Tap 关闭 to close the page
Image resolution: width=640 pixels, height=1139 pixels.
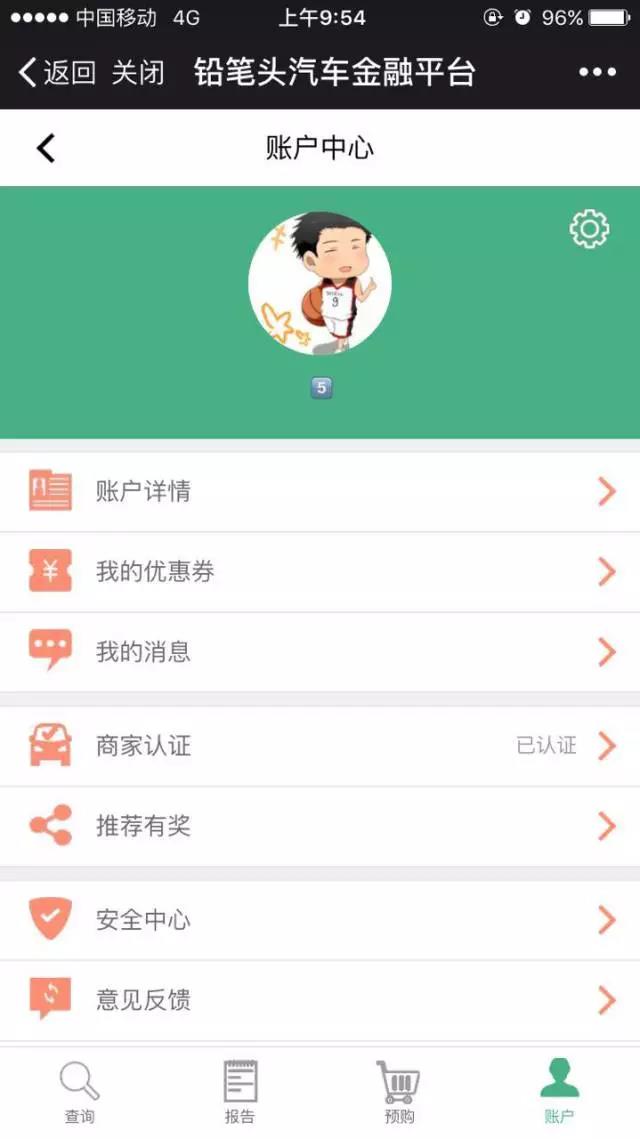click(138, 72)
